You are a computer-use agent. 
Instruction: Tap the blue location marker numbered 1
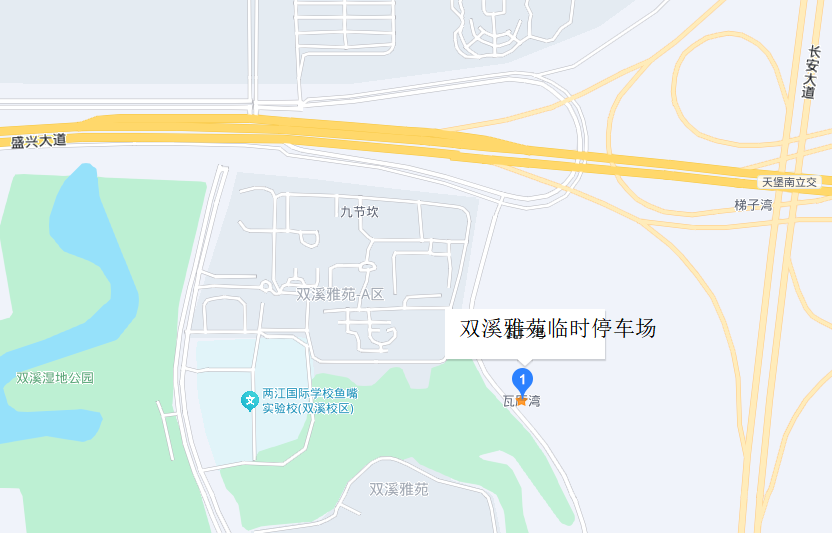tap(522, 380)
